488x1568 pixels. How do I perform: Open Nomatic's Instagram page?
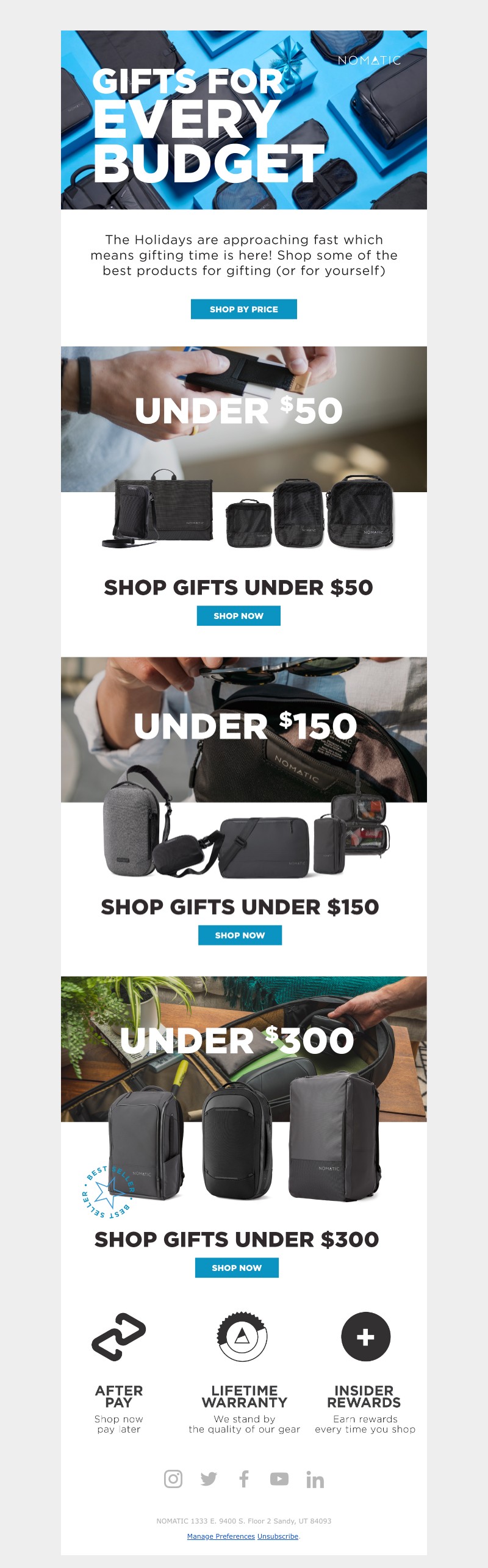point(173,1478)
